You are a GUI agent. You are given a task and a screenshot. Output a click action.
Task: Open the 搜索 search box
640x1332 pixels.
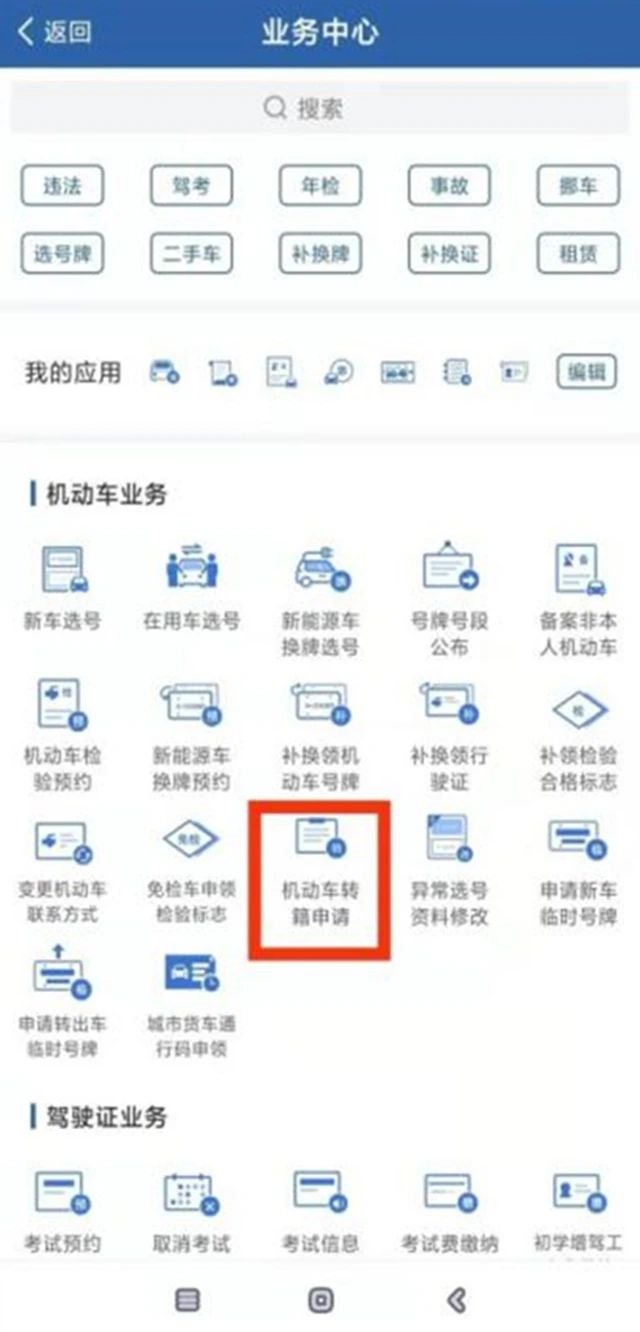[320, 107]
